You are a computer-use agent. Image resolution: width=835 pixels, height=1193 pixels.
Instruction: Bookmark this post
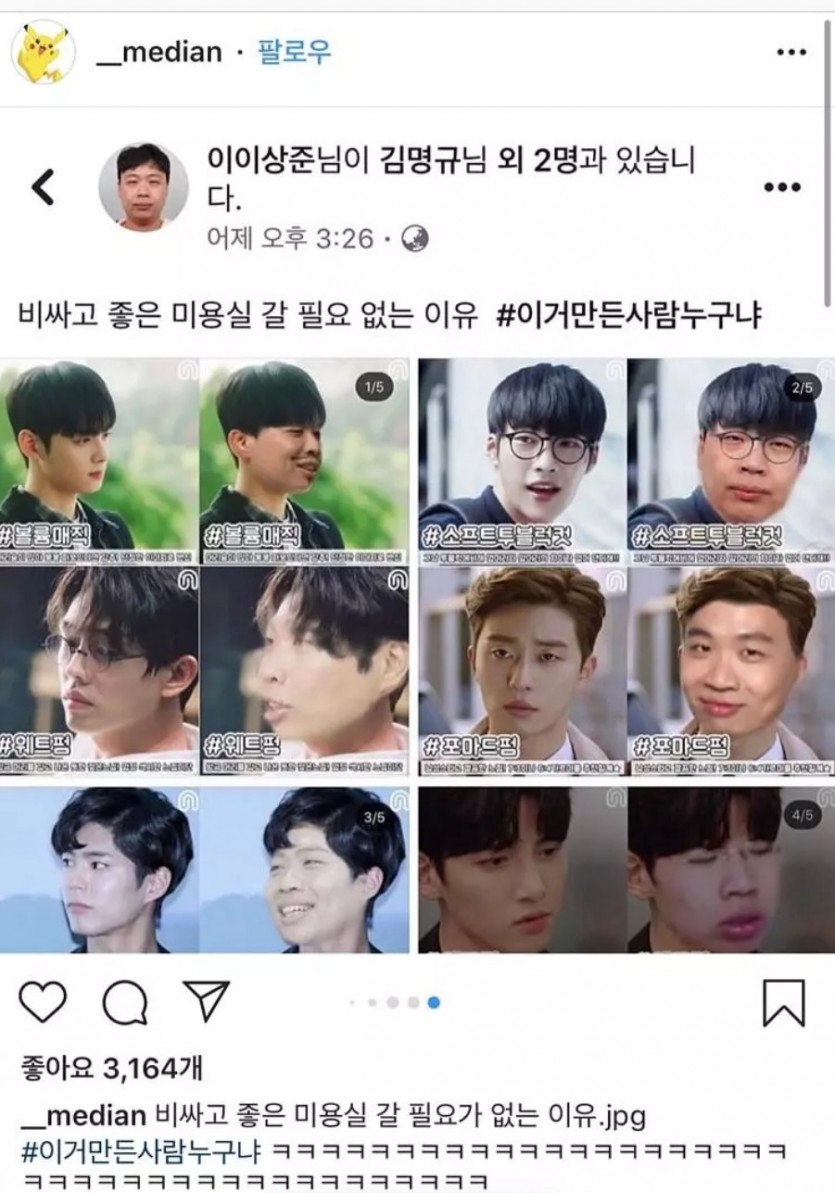(783, 1002)
